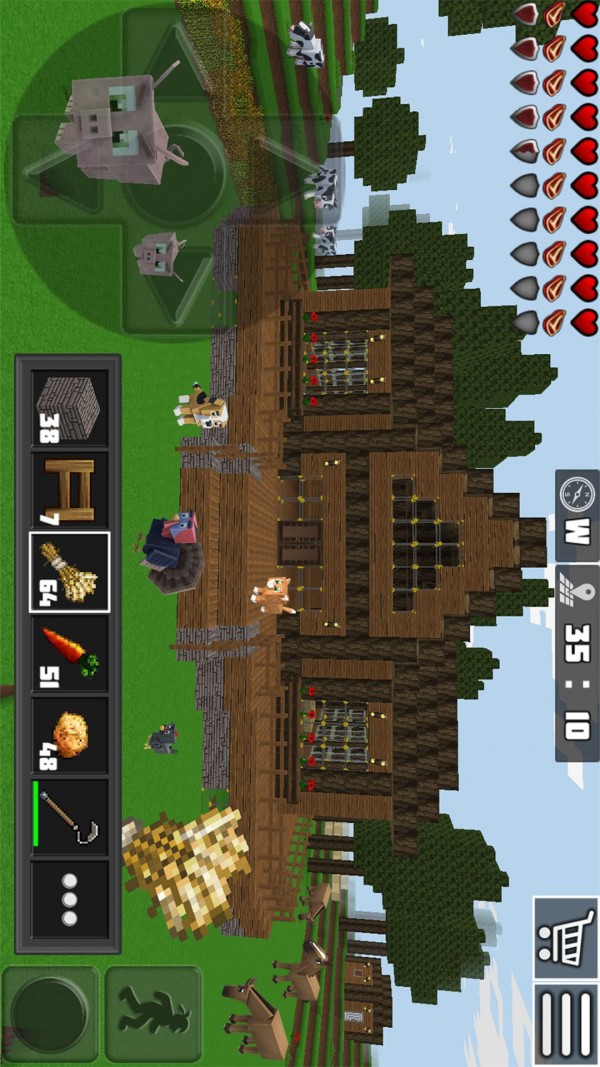The width and height of the screenshot is (600, 1067).
Task: Equip the hoe from the hotbar
Action: click(x=68, y=818)
